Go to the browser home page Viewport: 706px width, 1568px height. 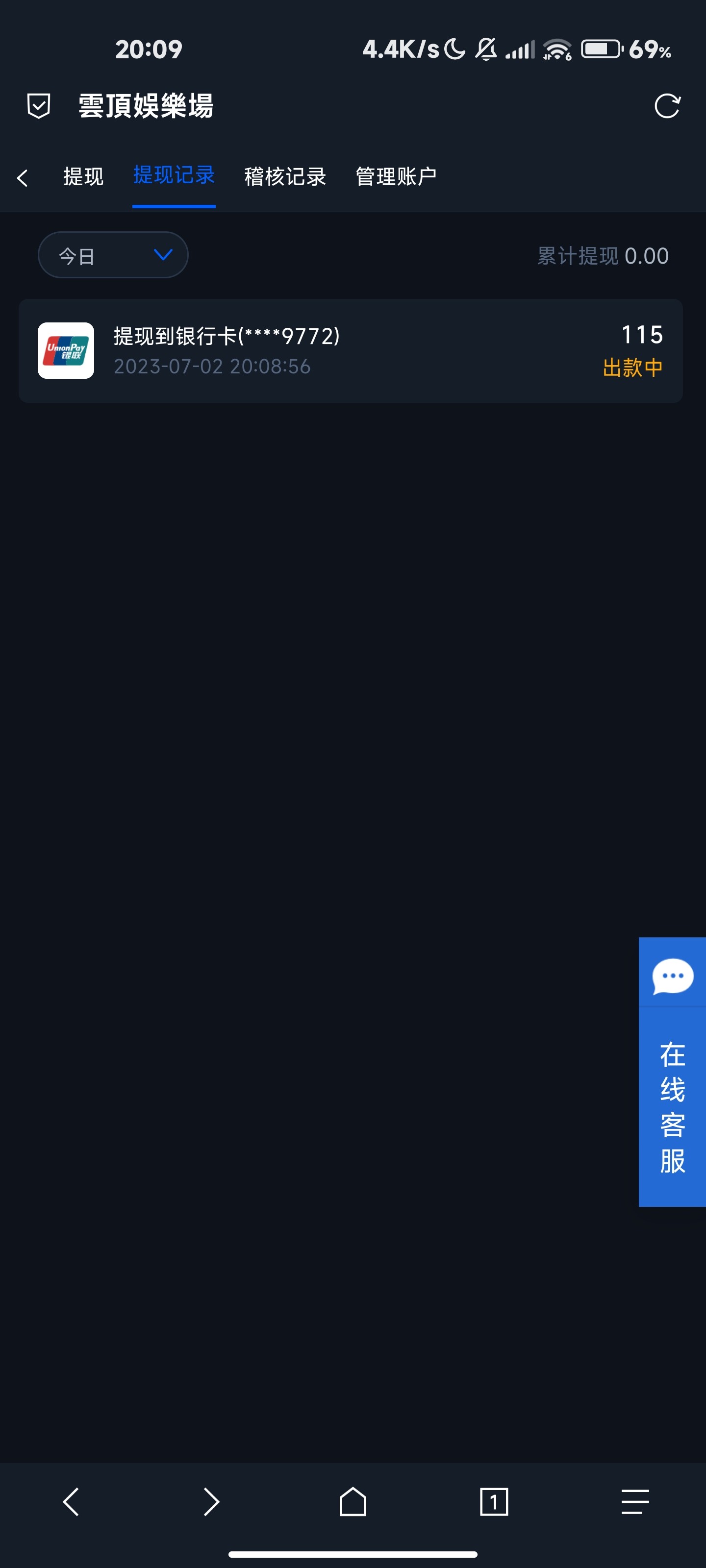click(x=353, y=1502)
